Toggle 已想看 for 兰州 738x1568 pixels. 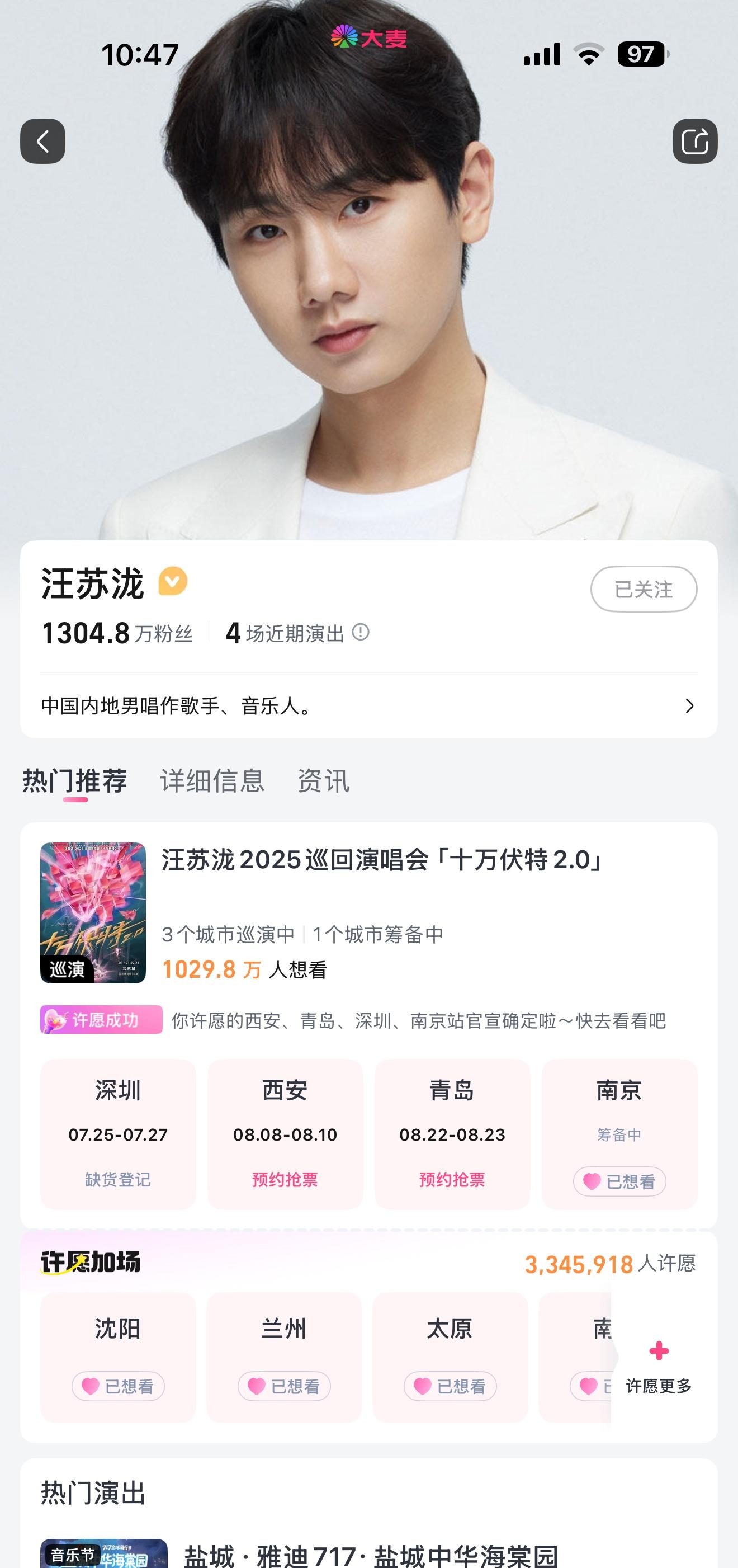283,1386
